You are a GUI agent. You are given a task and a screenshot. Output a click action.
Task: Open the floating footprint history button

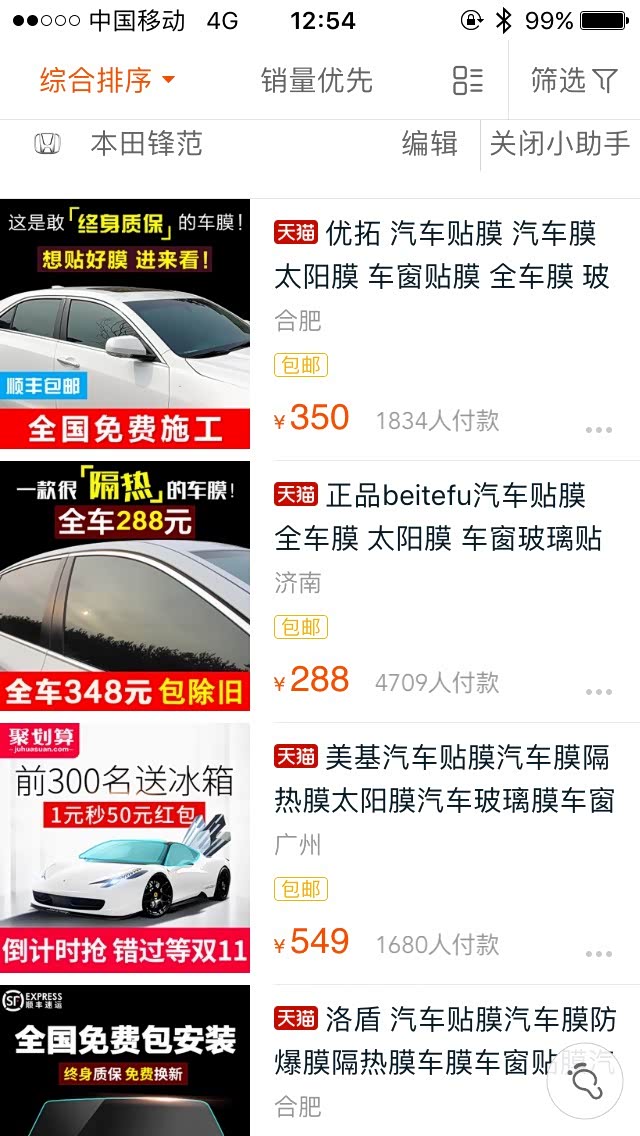click(x=585, y=1080)
